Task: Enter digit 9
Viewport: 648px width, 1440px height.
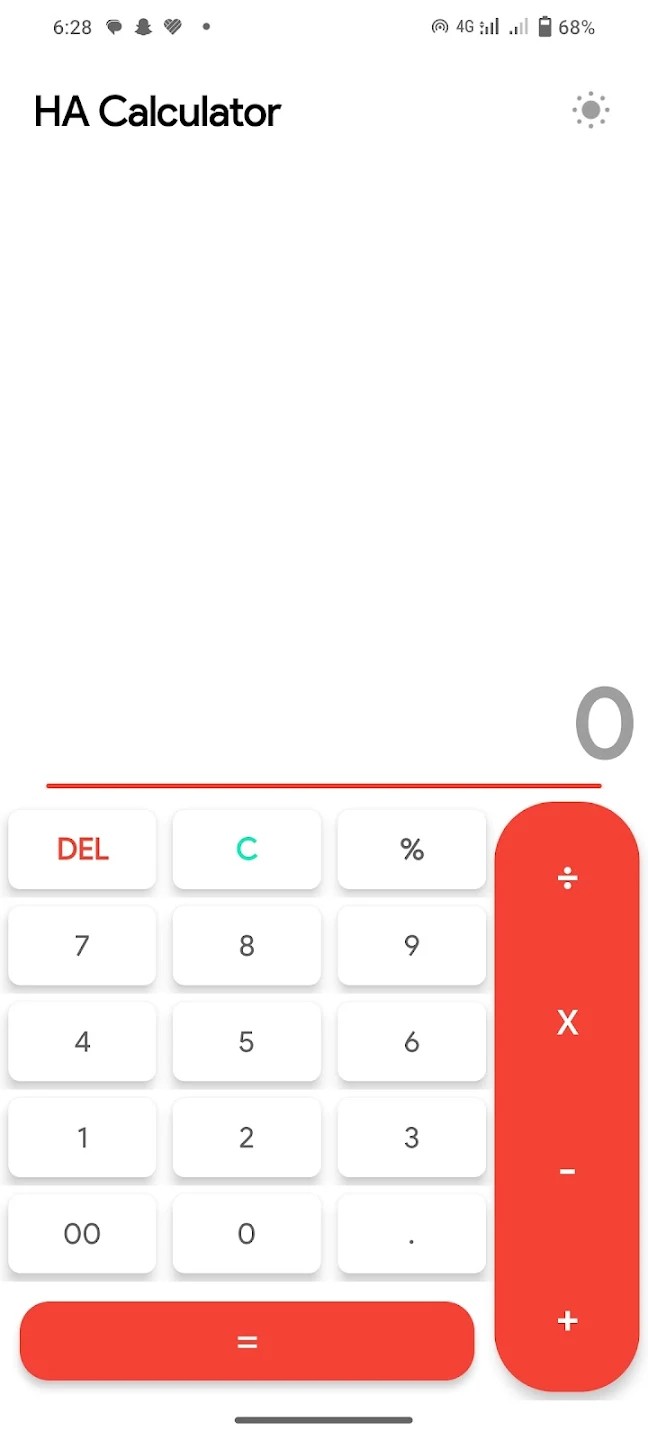Action: tap(412, 945)
